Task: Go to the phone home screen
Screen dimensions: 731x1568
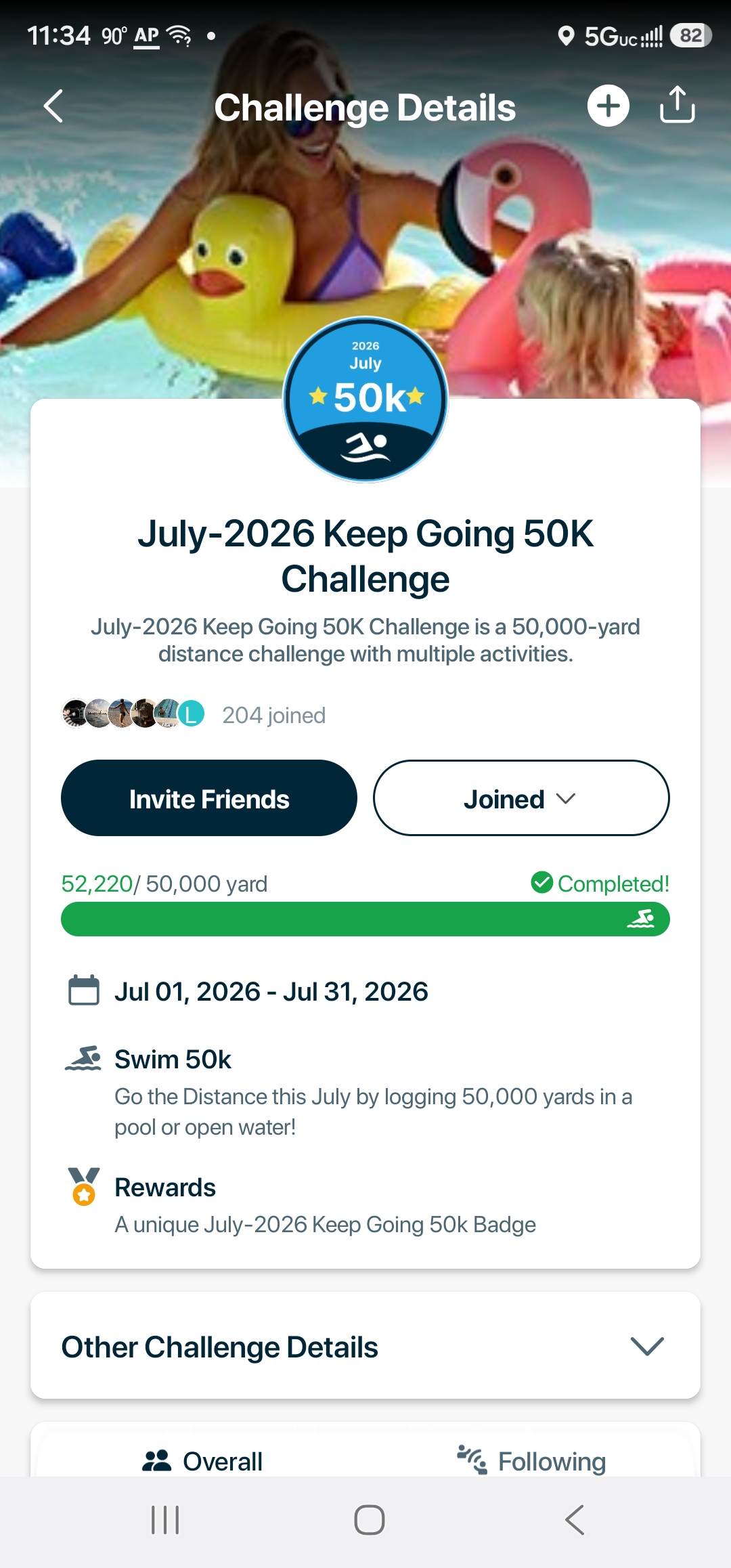Action: (x=370, y=1520)
